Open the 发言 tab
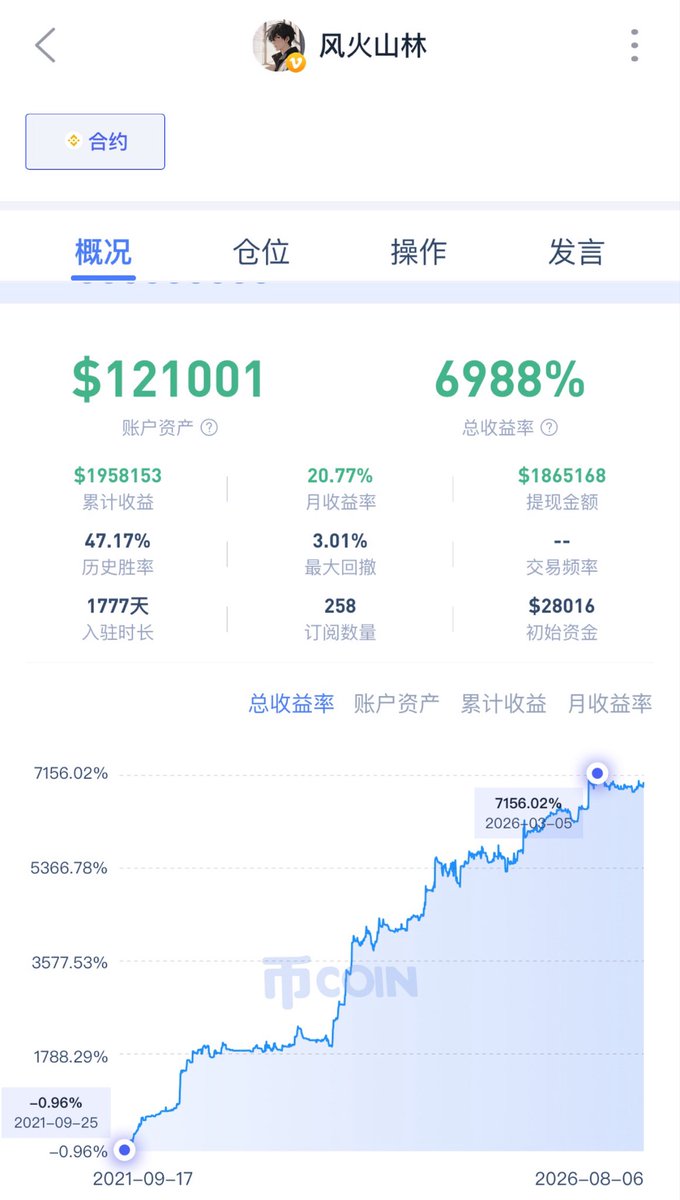Viewport: 680px width, 1200px height. pyautogui.click(x=576, y=252)
